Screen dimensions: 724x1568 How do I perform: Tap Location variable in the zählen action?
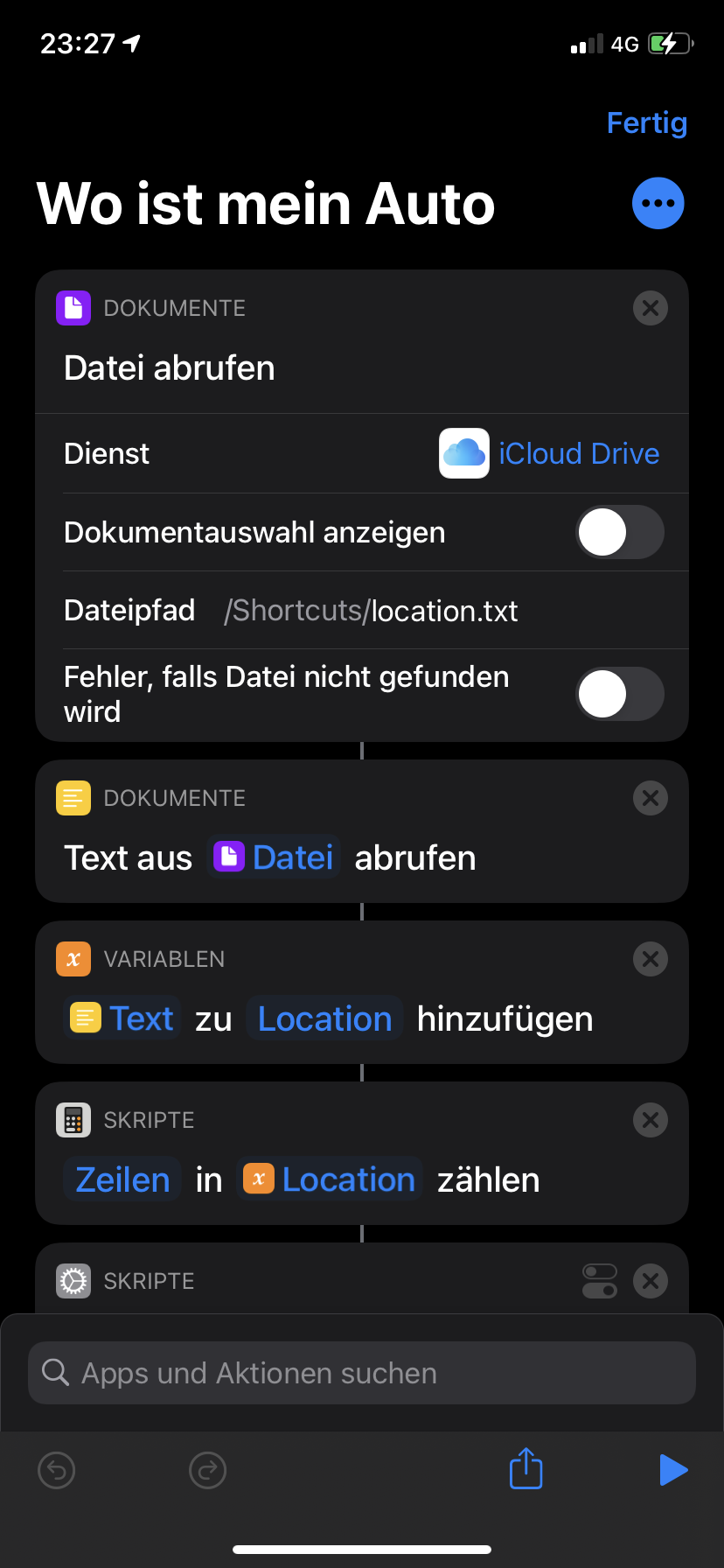pyautogui.click(x=331, y=1179)
